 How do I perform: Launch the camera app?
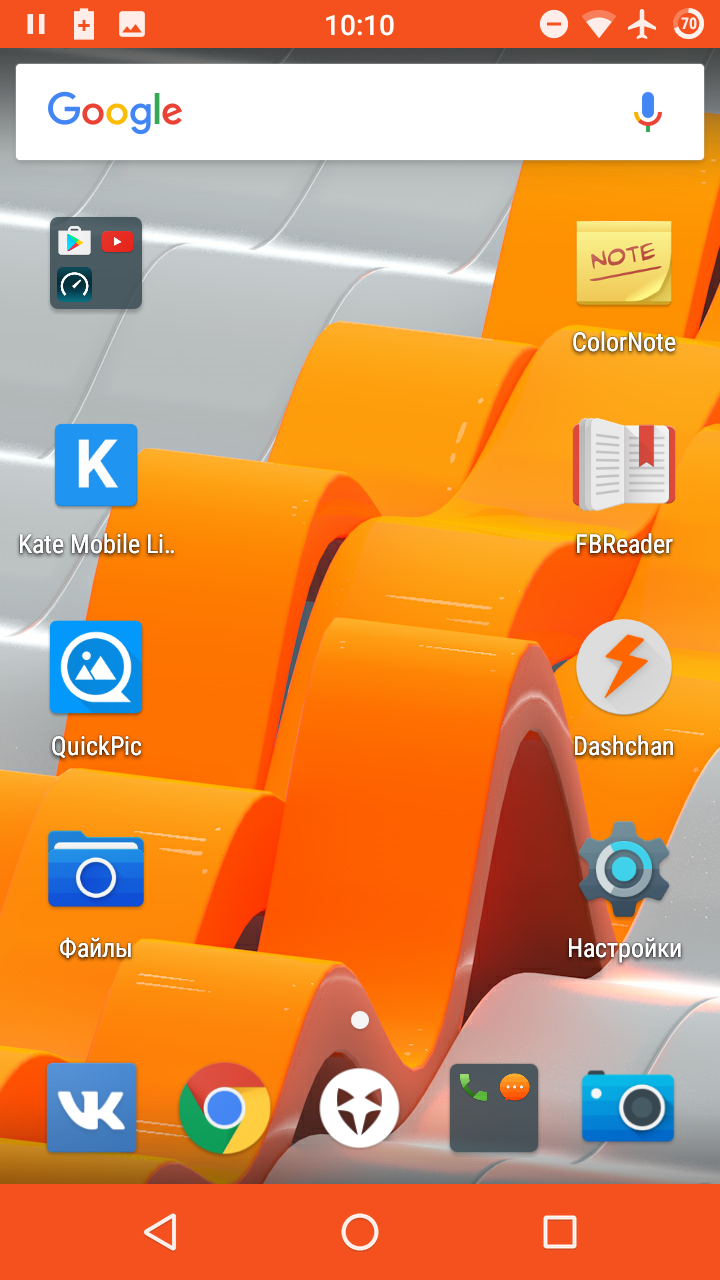(x=628, y=1108)
